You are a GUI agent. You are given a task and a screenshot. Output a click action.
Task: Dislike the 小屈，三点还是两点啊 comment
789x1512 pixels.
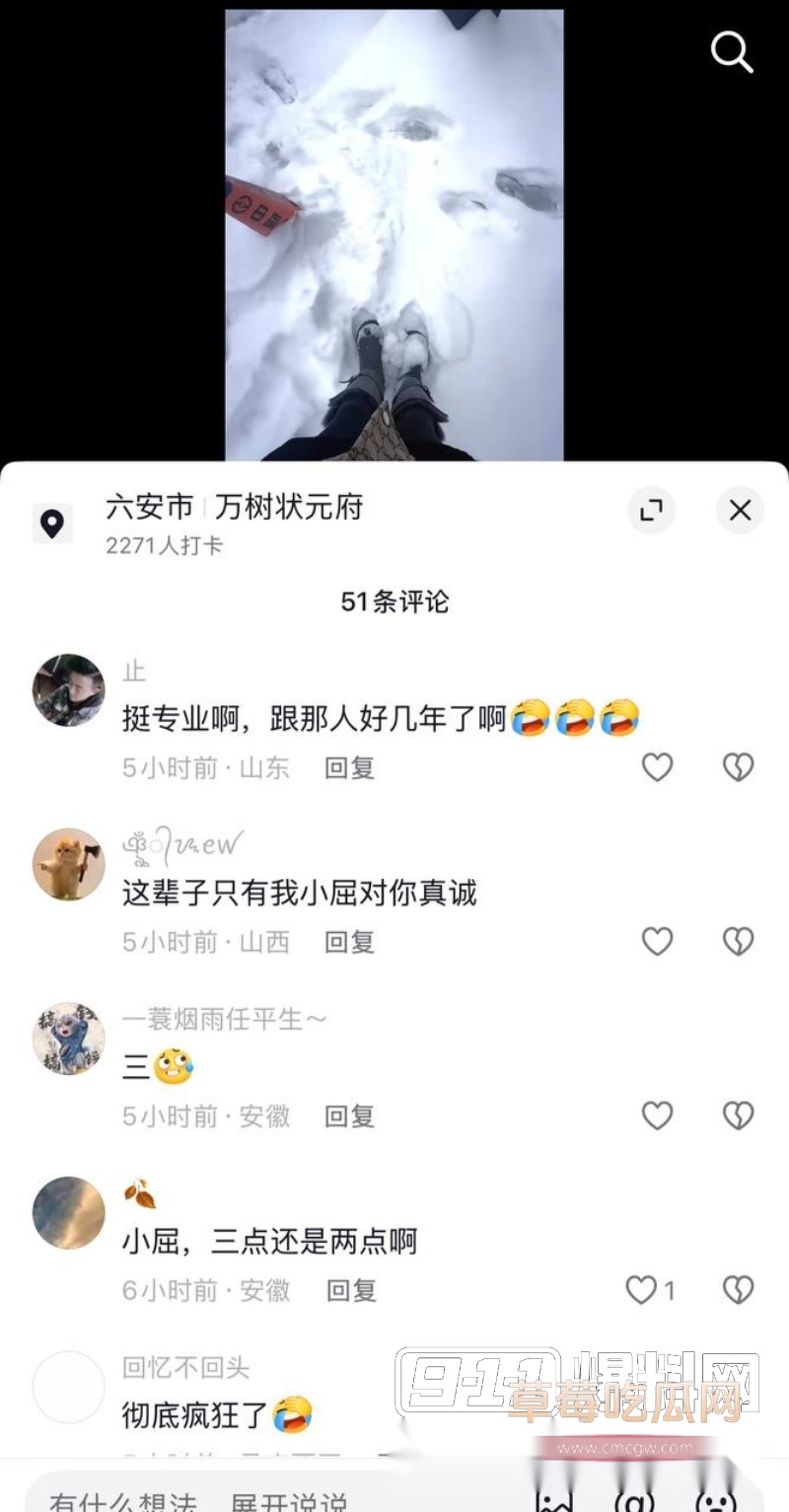click(739, 1289)
